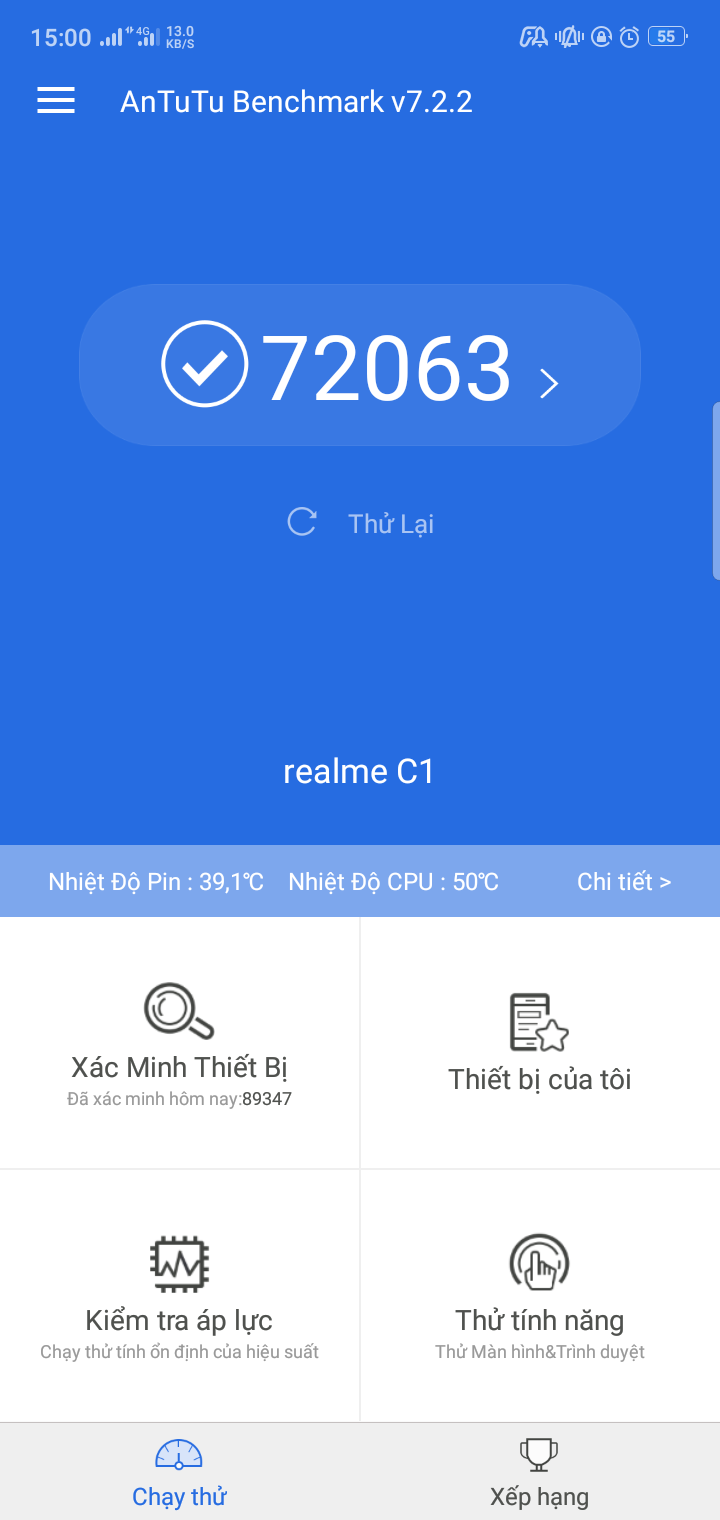Switch to the Xếp hạng tab
This screenshot has width=720, height=1520.
pyautogui.click(x=540, y=1472)
